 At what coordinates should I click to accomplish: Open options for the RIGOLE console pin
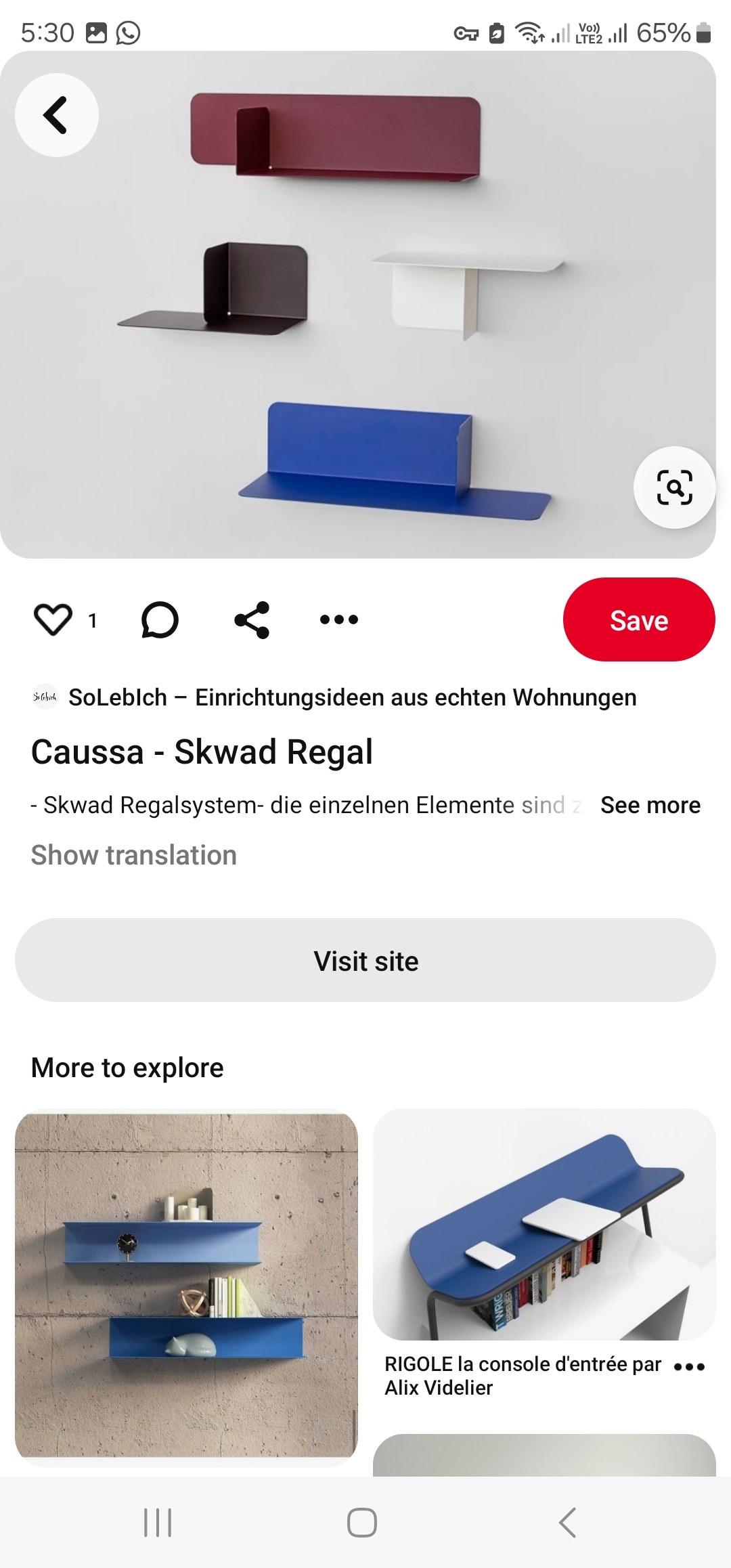click(x=690, y=1367)
